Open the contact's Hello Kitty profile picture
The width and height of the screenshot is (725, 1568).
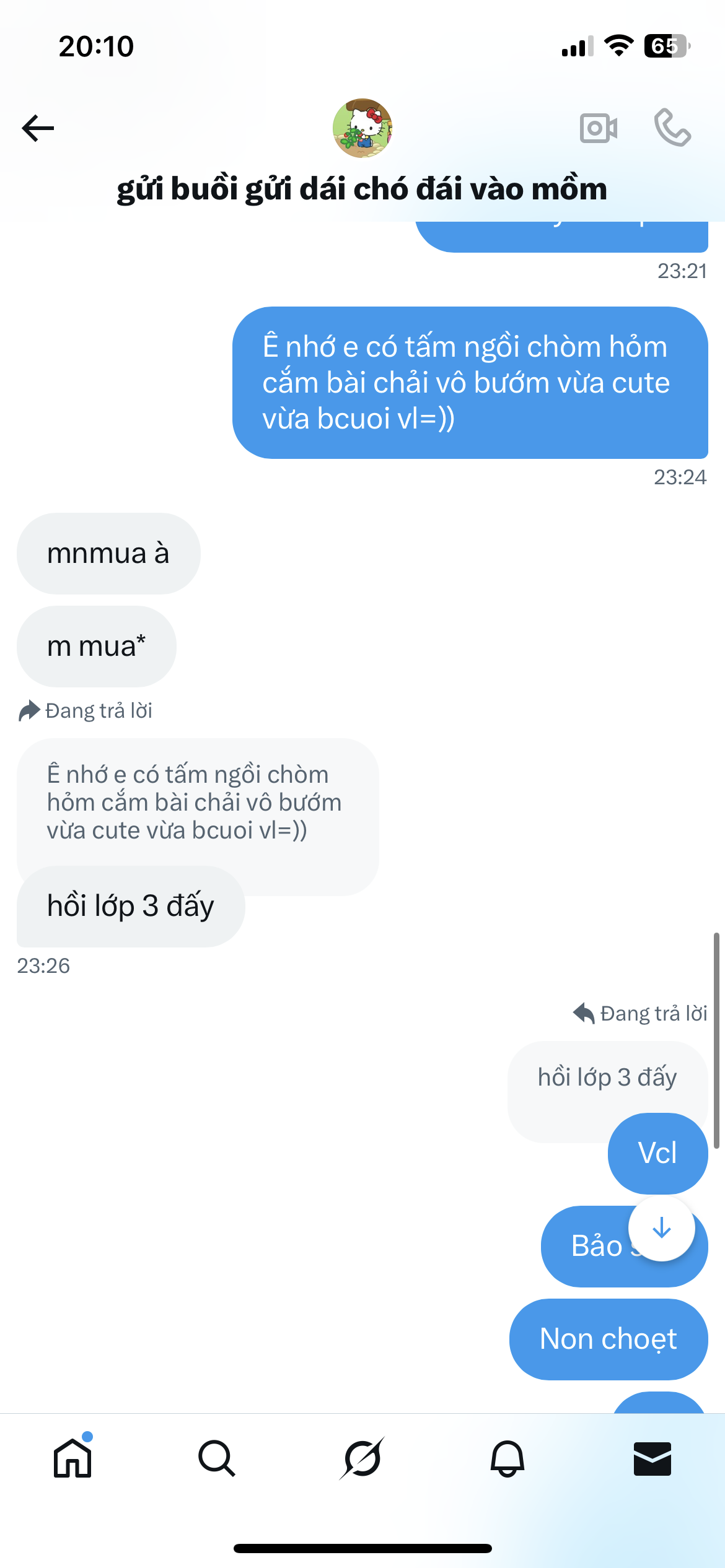pos(362,128)
